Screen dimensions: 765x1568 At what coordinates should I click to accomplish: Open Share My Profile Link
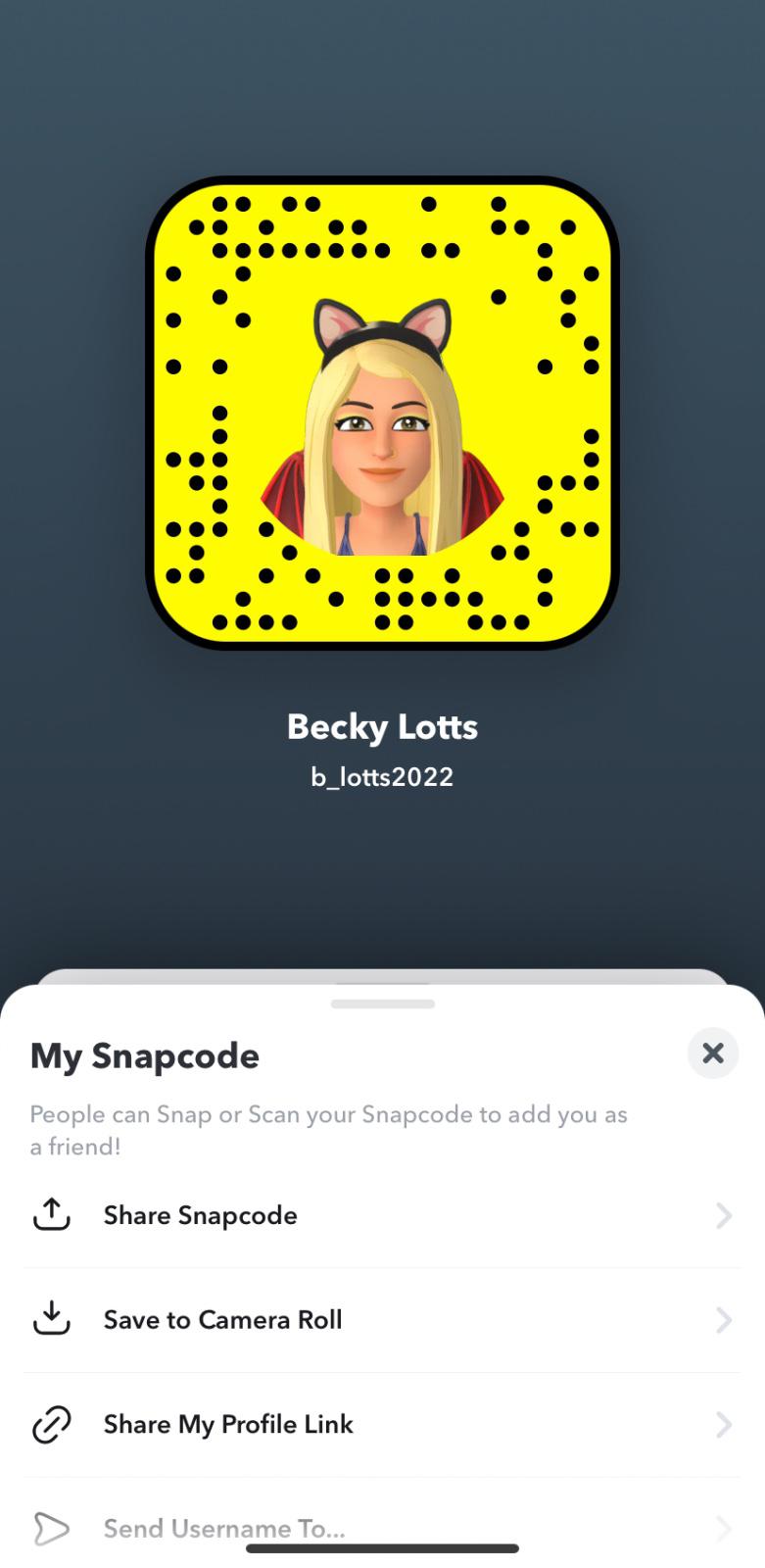point(382,1424)
